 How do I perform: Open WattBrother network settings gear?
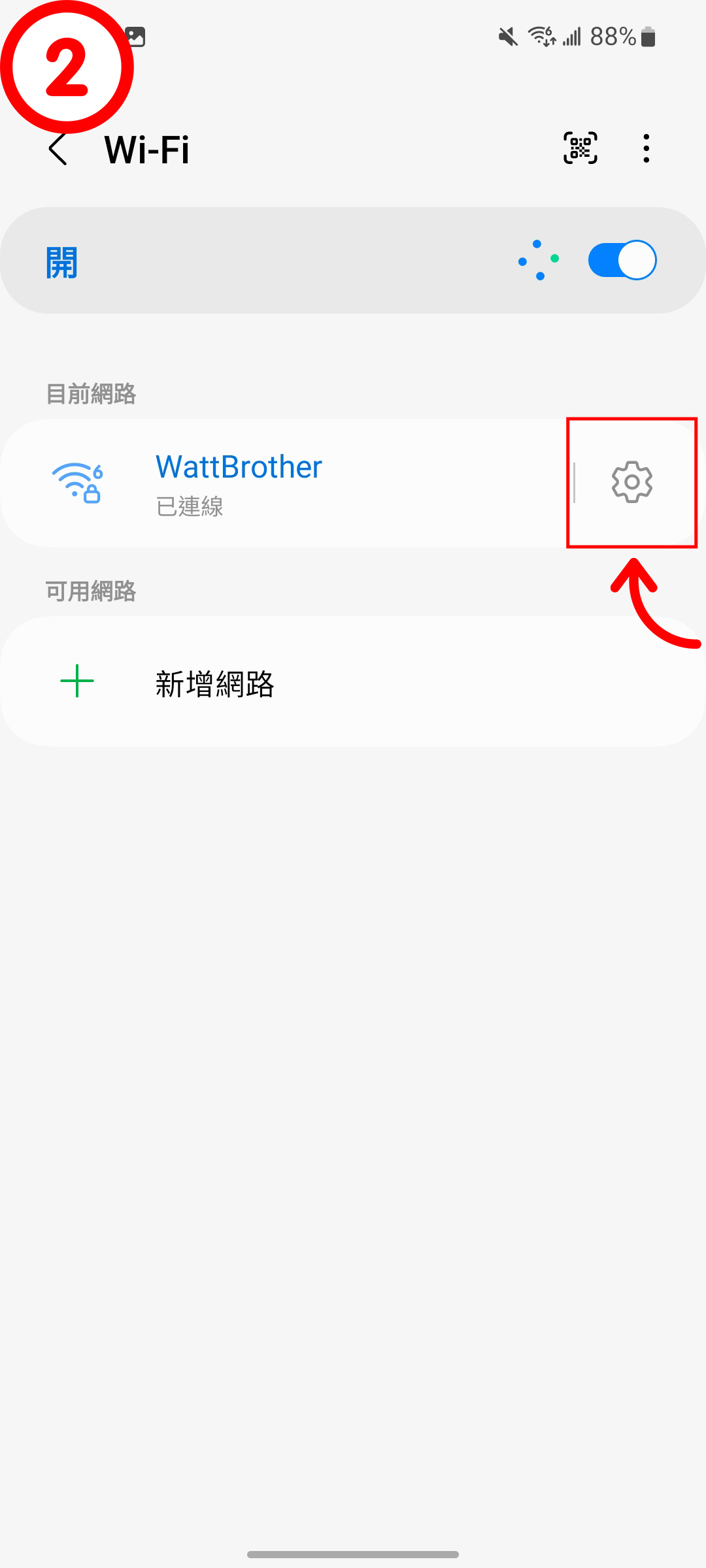pyautogui.click(x=631, y=483)
